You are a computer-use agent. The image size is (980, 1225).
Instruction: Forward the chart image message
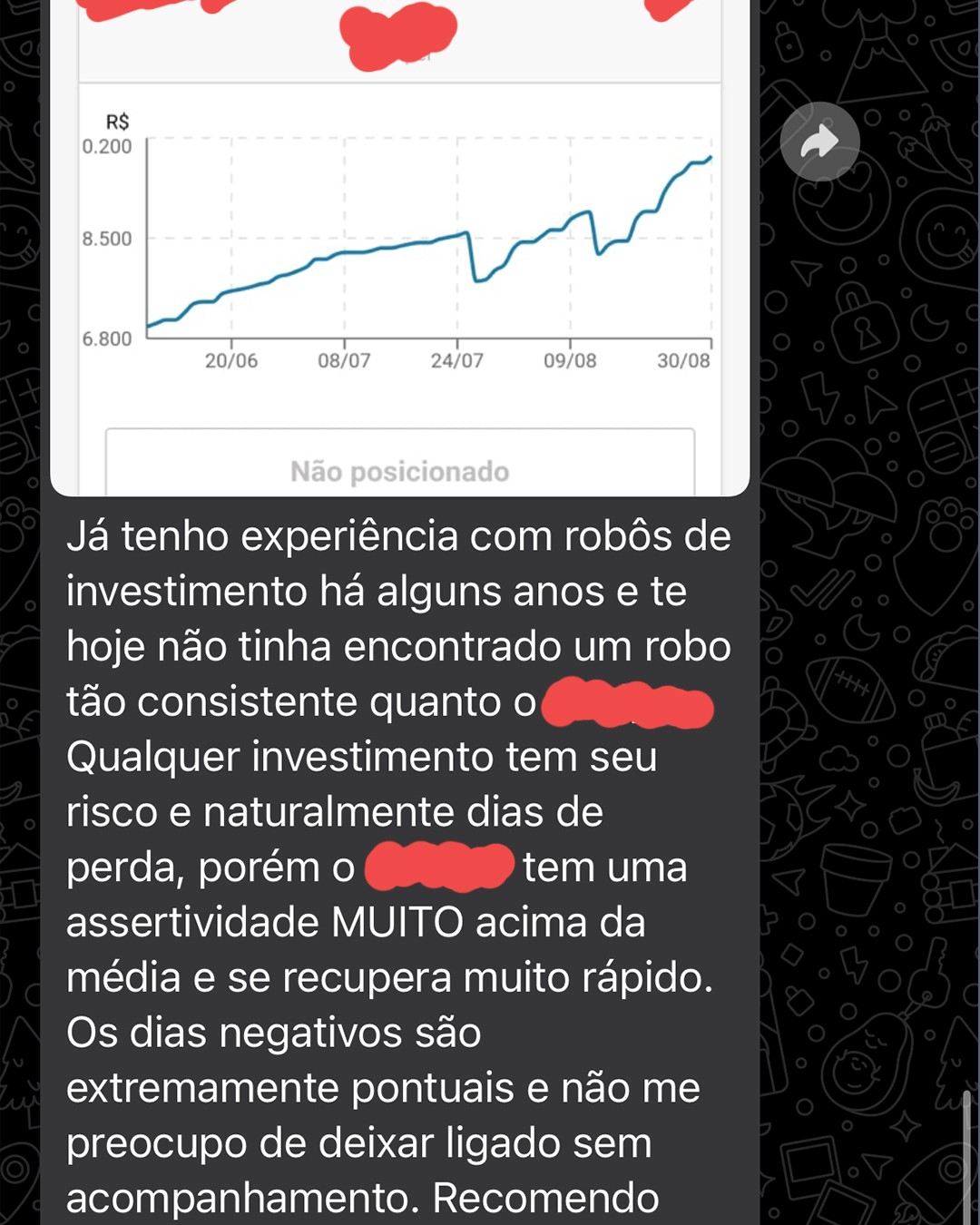pyautogui.click(x=820, y=142)
